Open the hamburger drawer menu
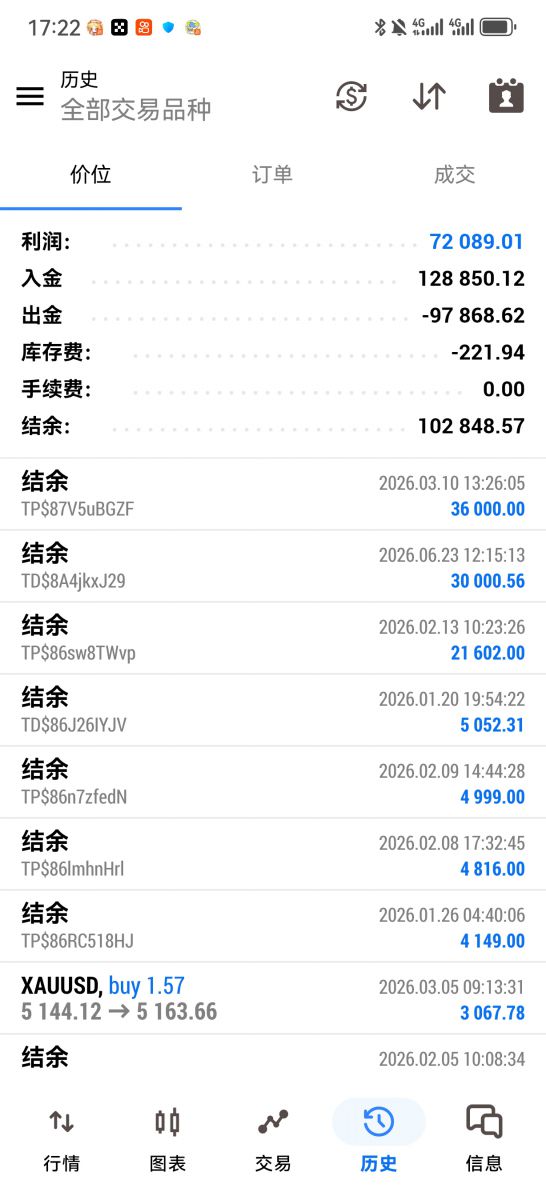Viewport: 546px width, 1200px height. (30, 96)
